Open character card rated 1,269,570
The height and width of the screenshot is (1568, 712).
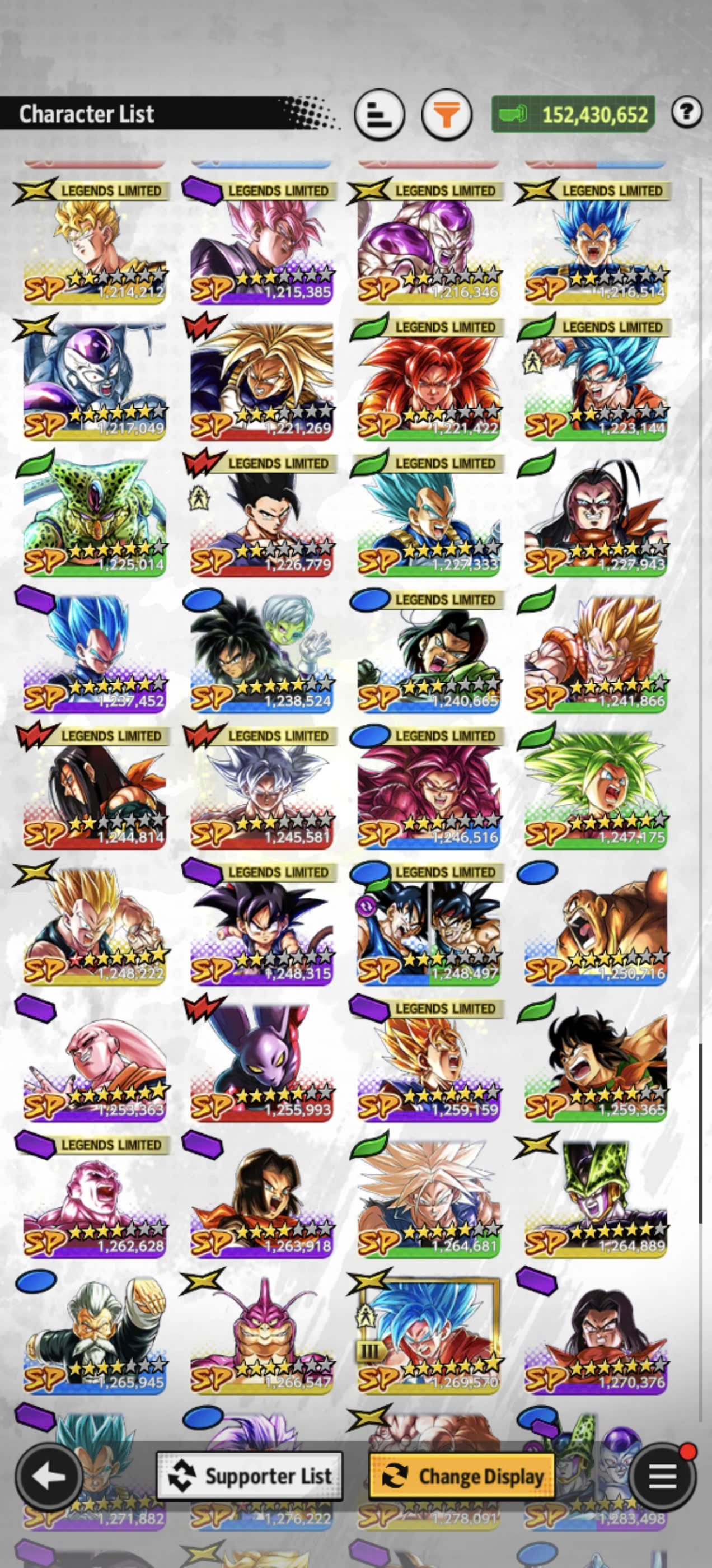tap(428, 1333)
